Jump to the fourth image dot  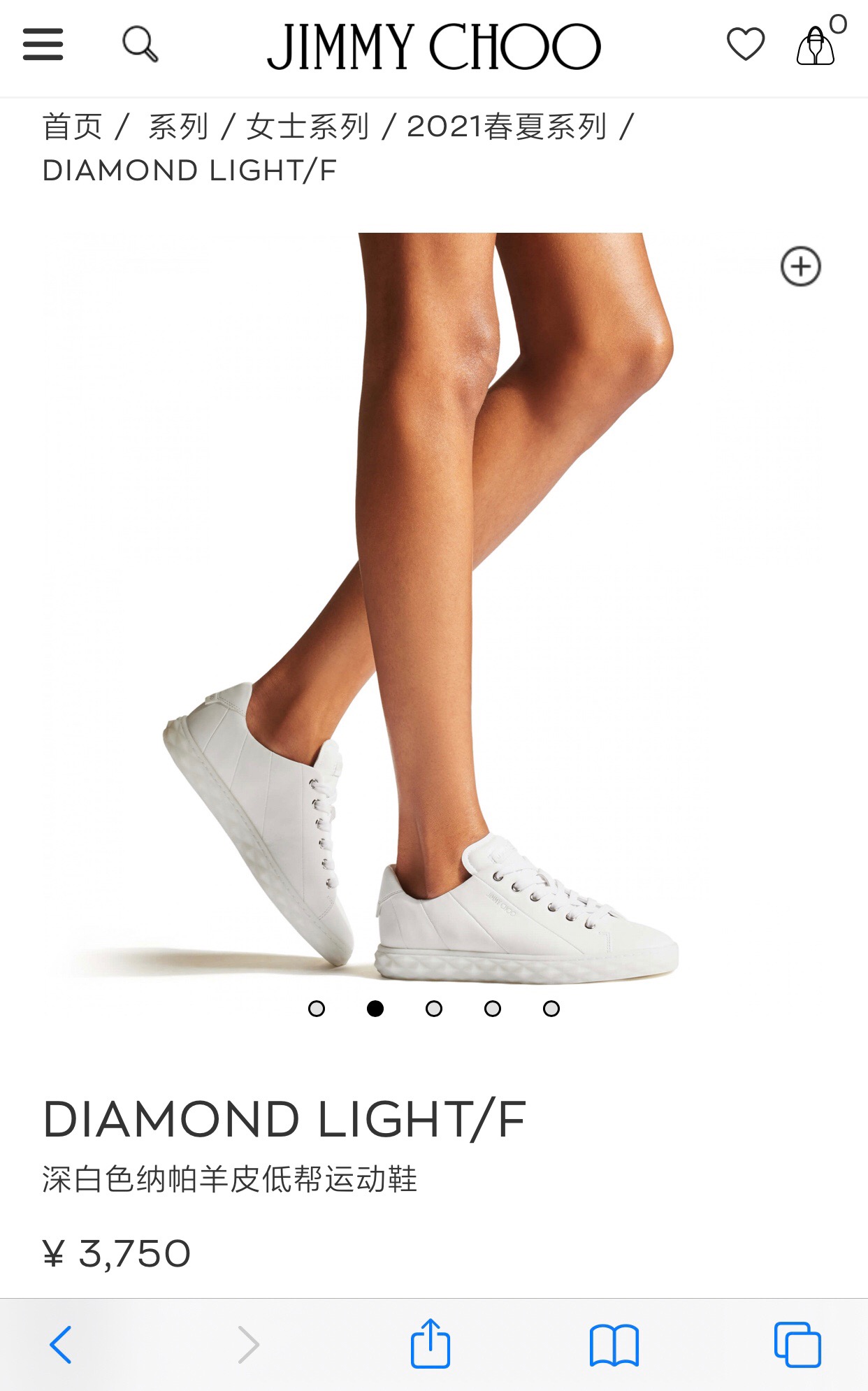[x=493, y=1009]
